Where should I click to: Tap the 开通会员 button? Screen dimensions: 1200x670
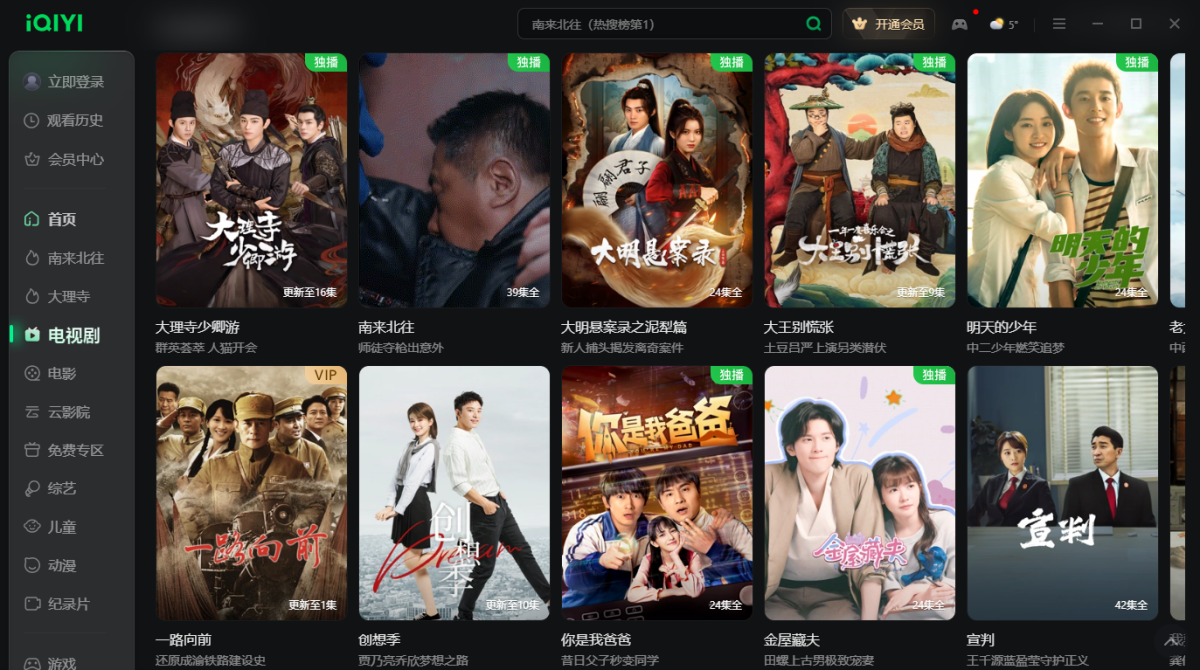coord(888,24)
